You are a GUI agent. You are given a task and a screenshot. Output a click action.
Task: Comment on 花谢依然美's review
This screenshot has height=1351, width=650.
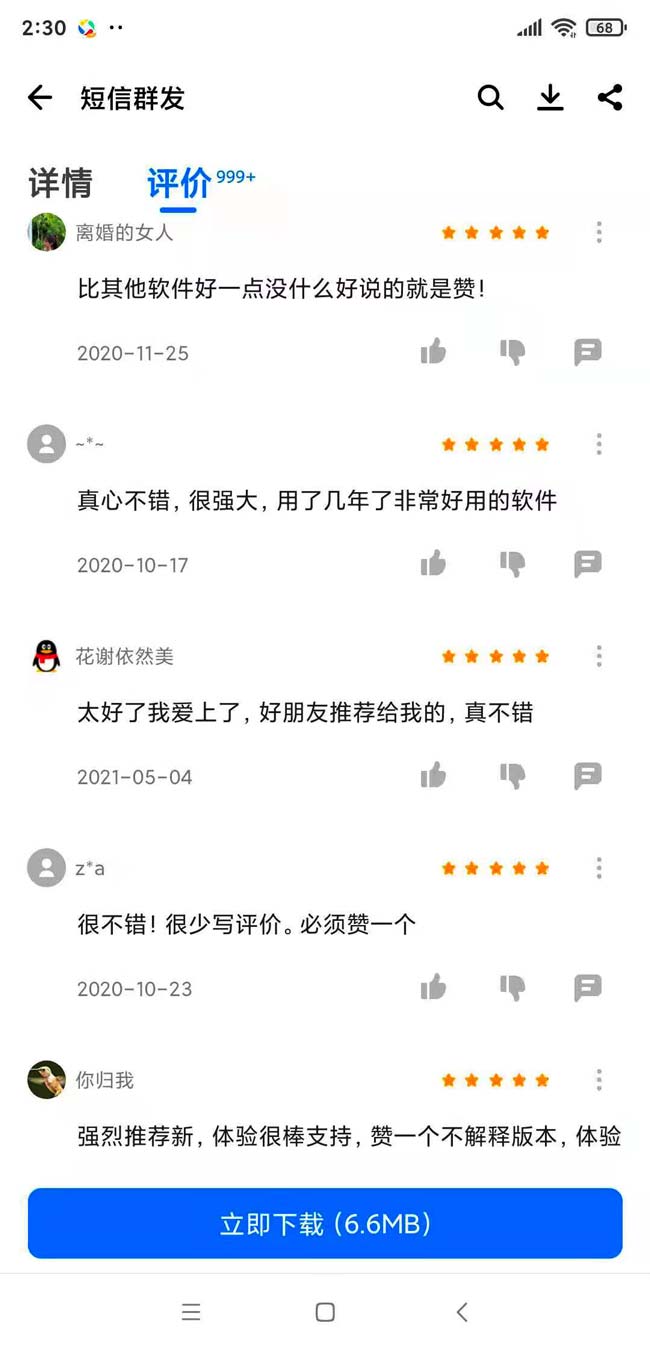pos(588,775)
